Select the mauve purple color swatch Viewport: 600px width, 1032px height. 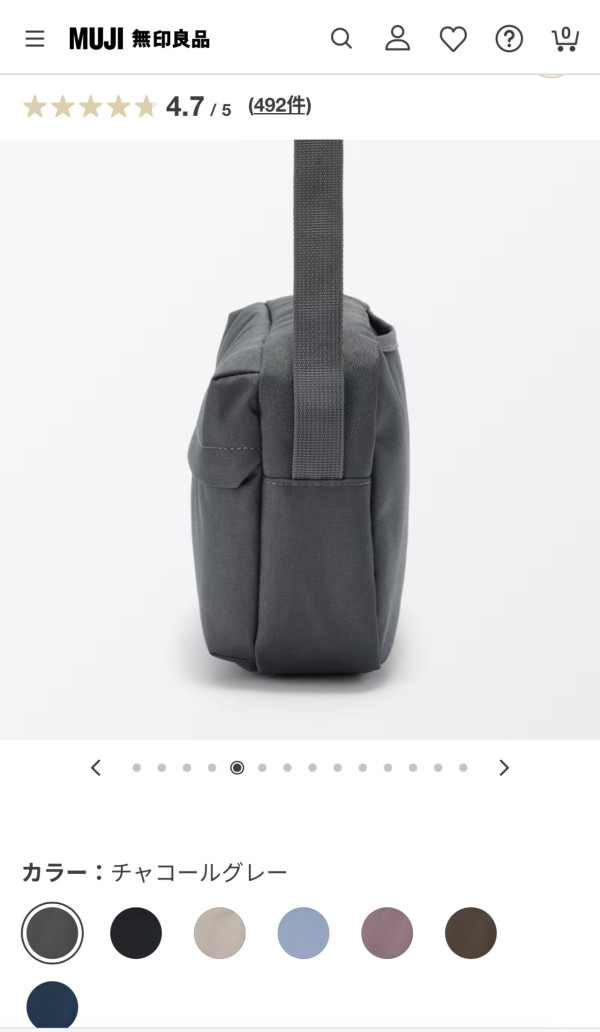tap(387, 933)
